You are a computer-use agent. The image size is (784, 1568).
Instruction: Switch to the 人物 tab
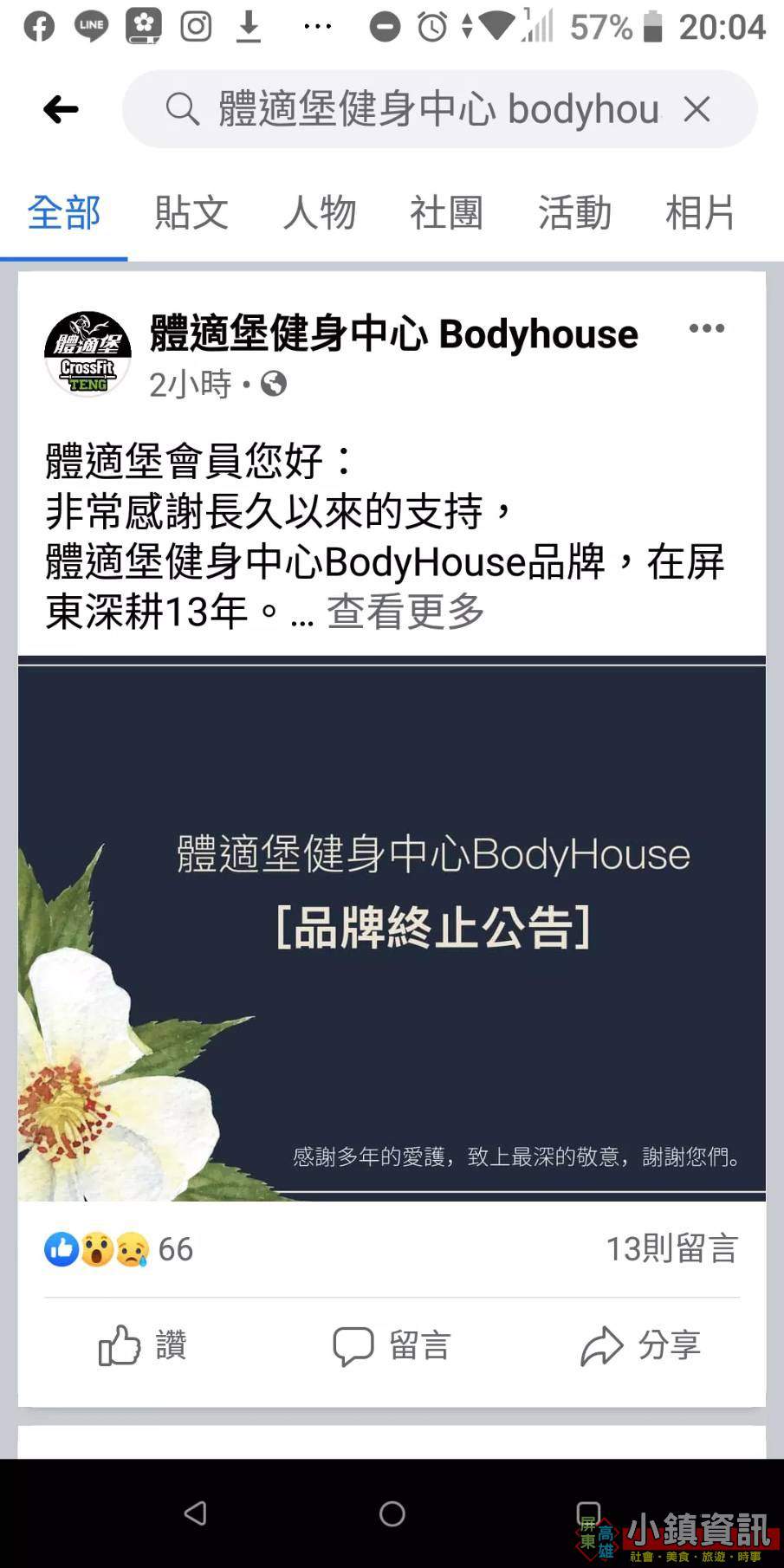point(320,213)
